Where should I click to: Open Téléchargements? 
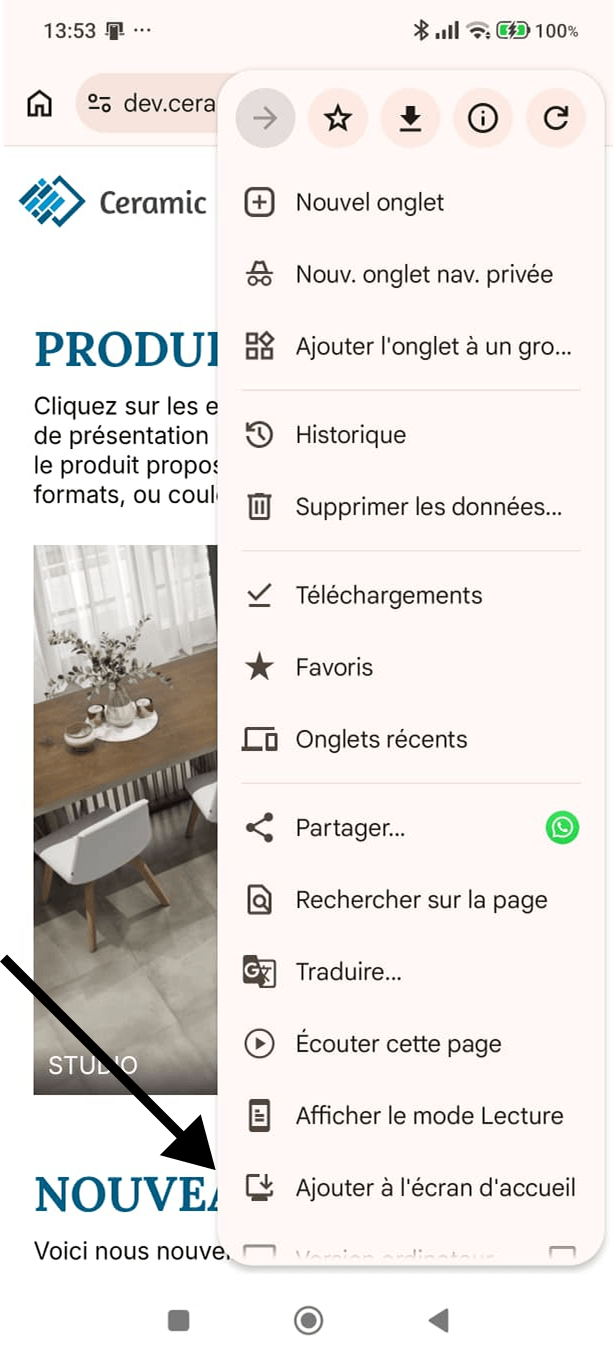pyautogui.click(x=388, y=595)
